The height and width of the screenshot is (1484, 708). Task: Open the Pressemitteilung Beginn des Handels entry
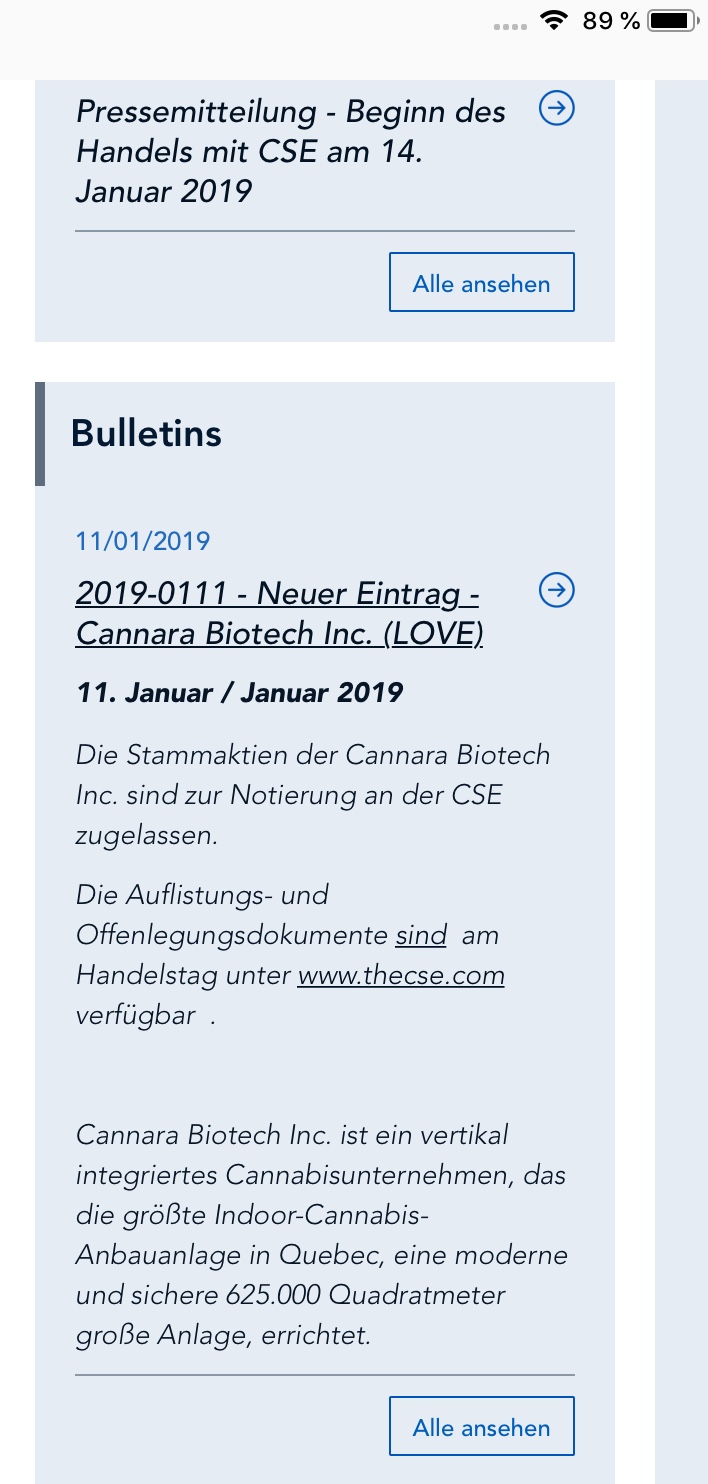point(290,151)
